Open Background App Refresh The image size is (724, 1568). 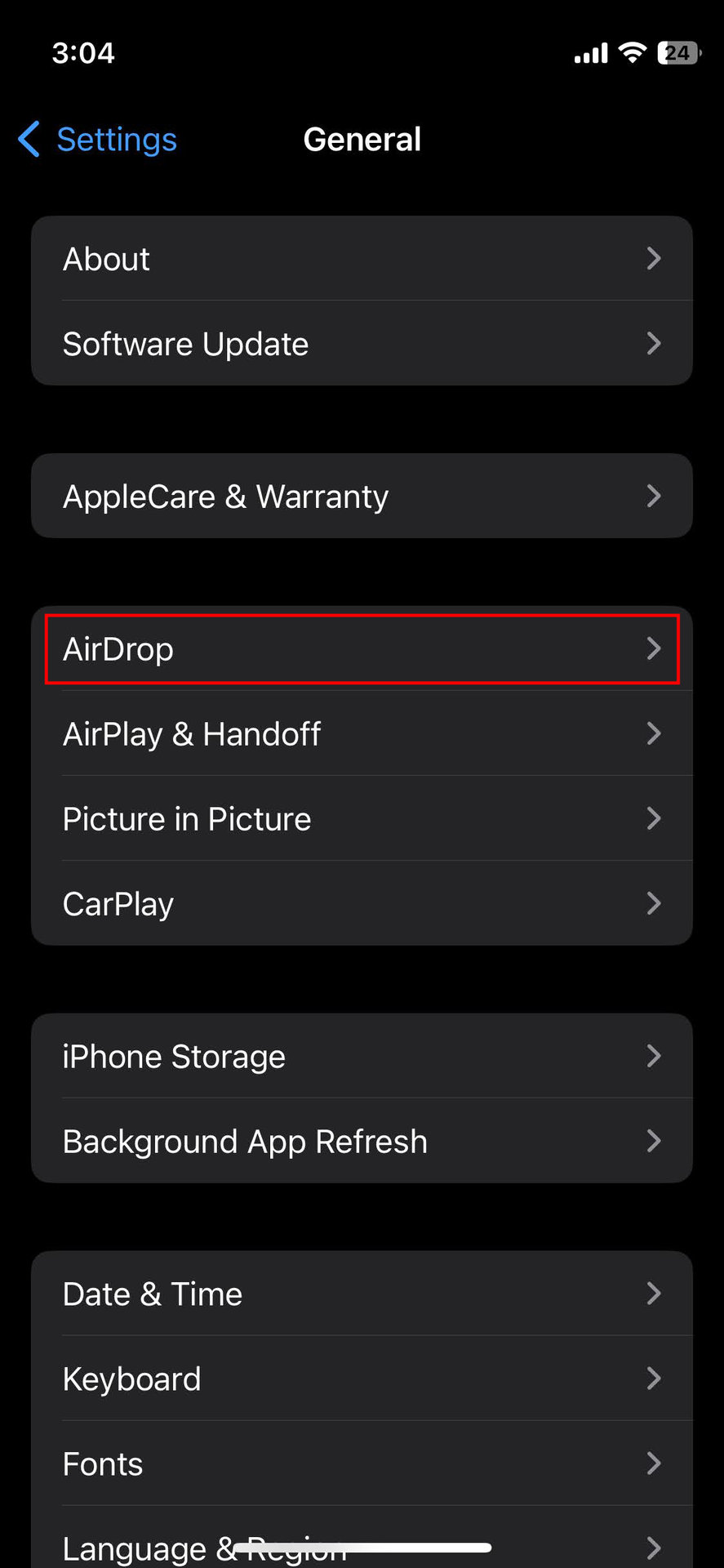(362, 1142)
